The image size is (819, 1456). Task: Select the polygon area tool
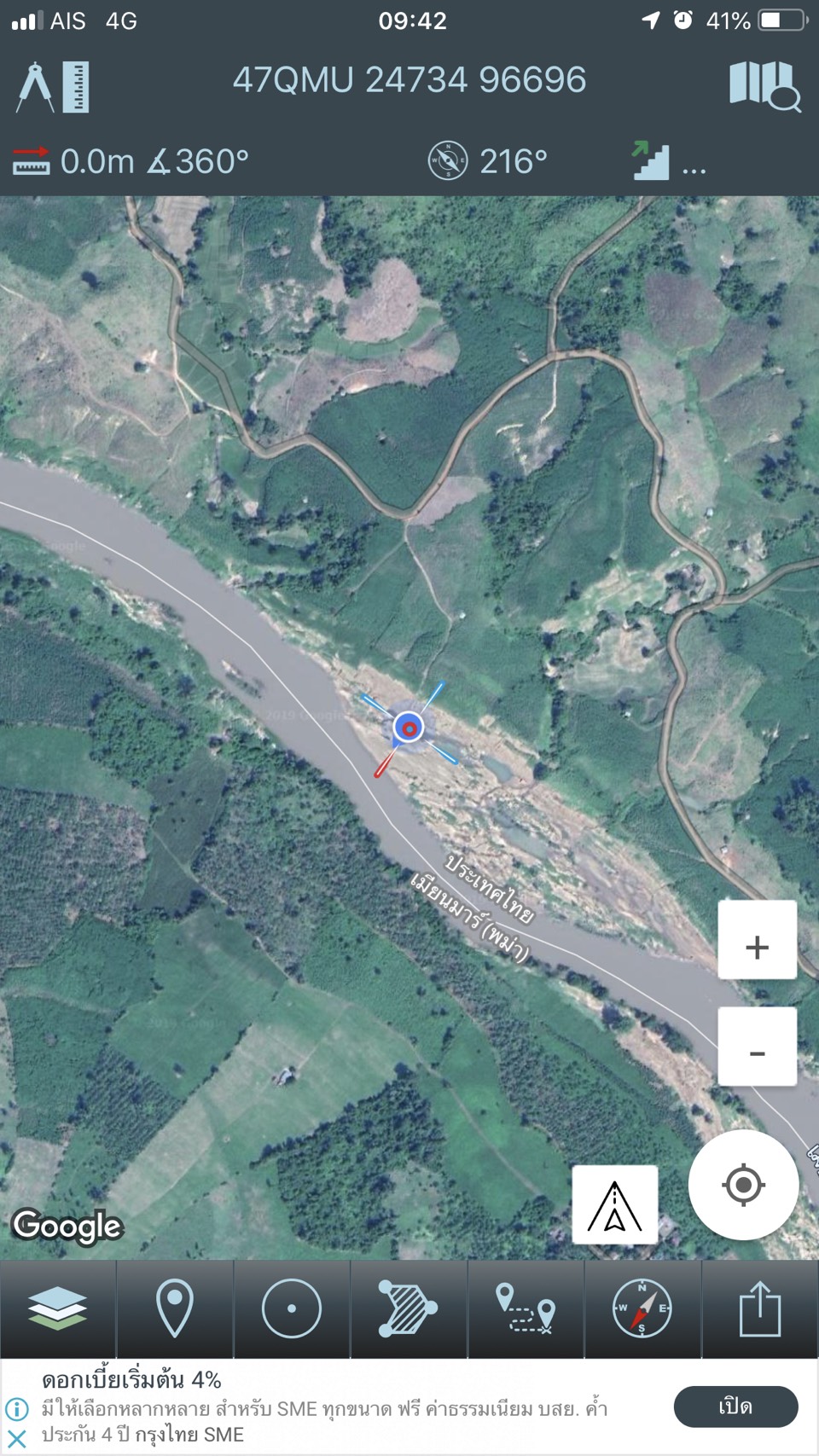[x=408, y=1308]
